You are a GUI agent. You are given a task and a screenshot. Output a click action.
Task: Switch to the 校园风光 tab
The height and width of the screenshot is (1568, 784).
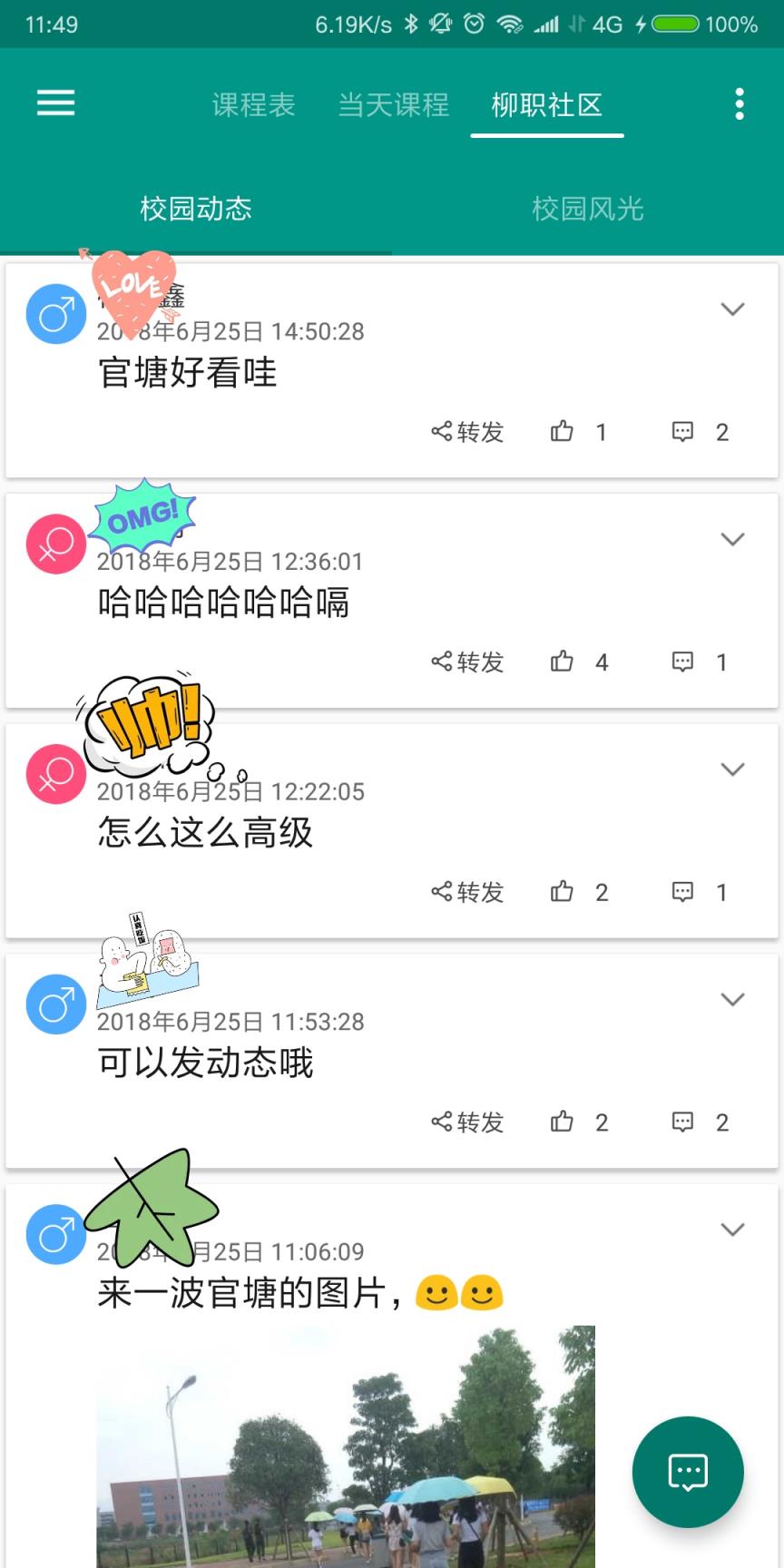click(588, 209)
